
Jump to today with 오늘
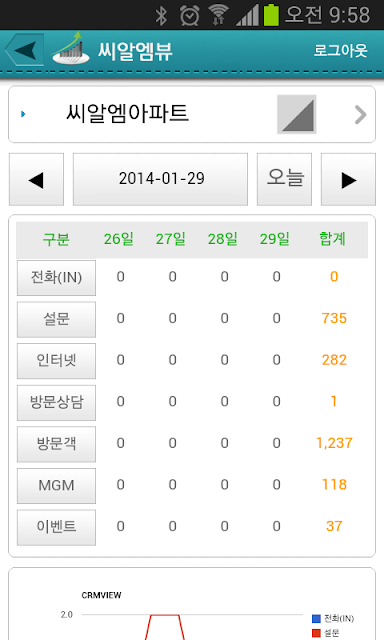click(284, 179)
